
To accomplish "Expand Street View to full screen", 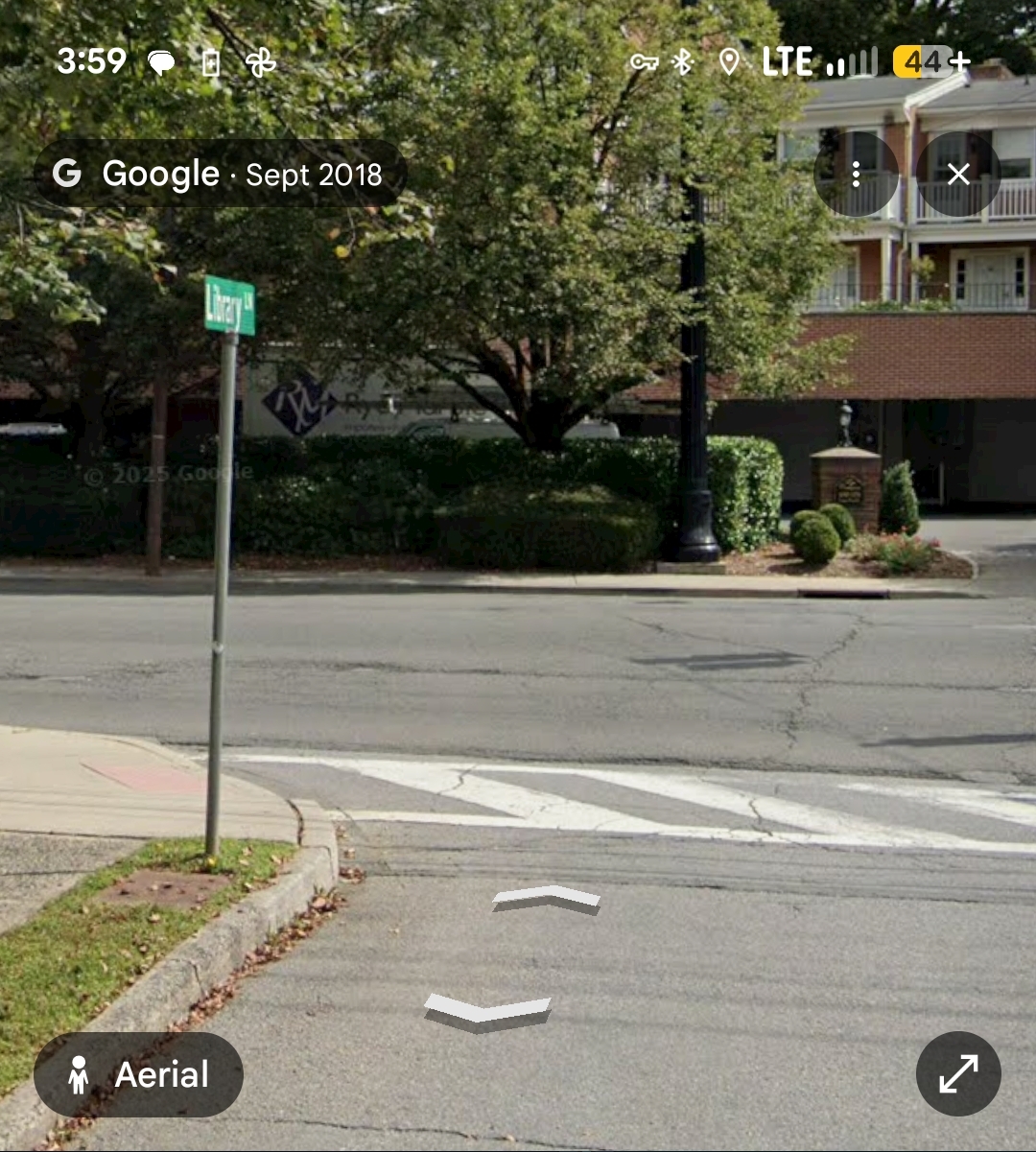I will (x=958, y=1073).
